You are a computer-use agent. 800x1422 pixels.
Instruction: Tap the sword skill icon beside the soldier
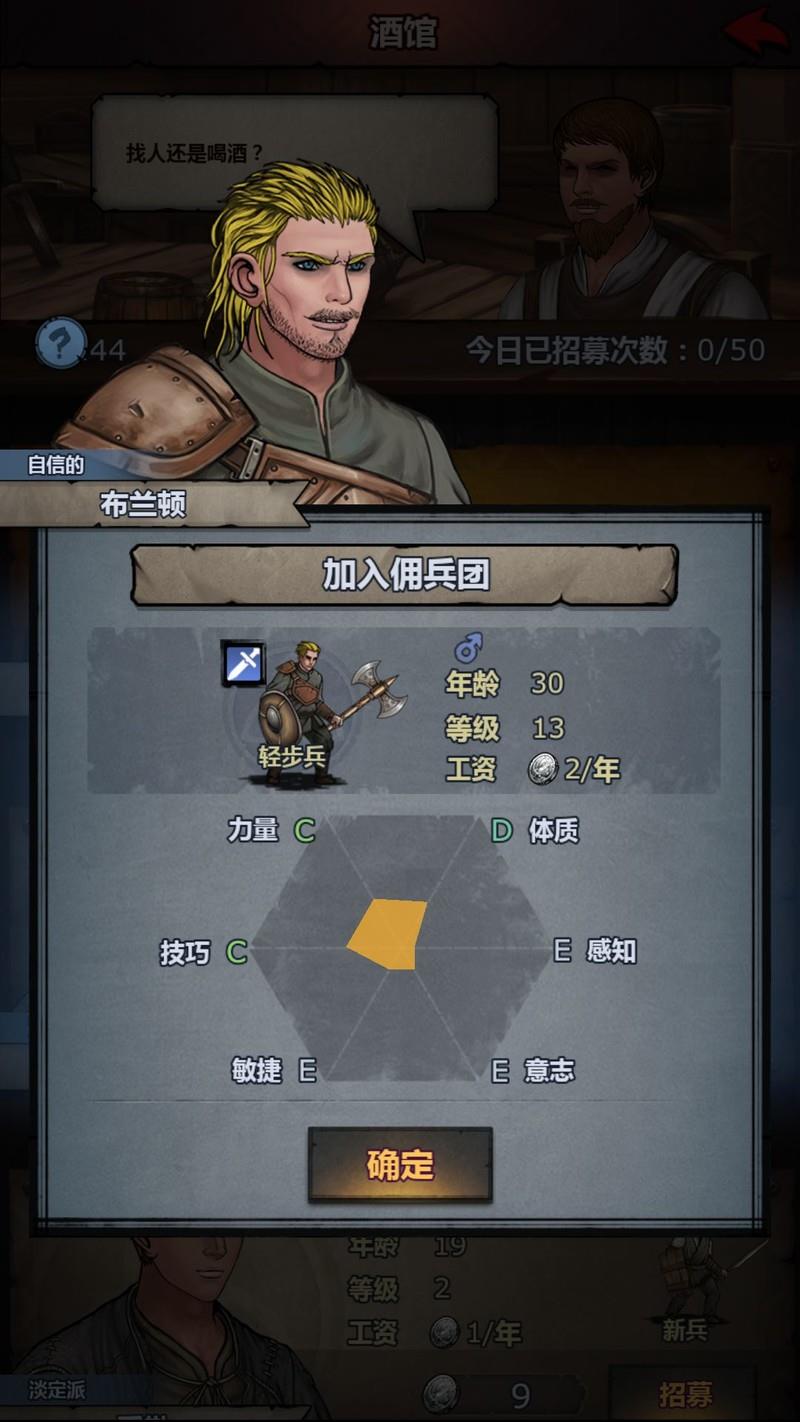243,664
